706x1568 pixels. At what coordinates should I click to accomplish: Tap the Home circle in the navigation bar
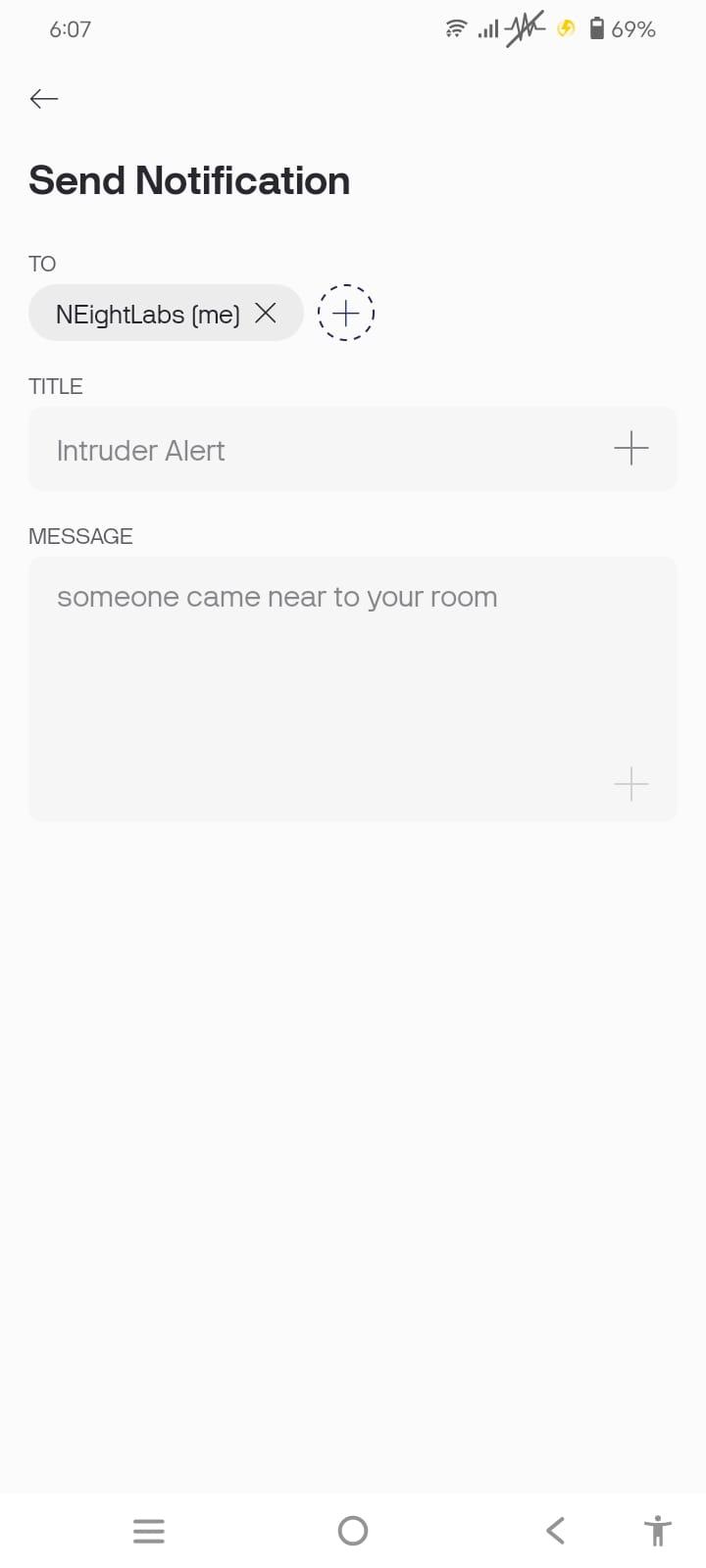[x=353, y=1530]
